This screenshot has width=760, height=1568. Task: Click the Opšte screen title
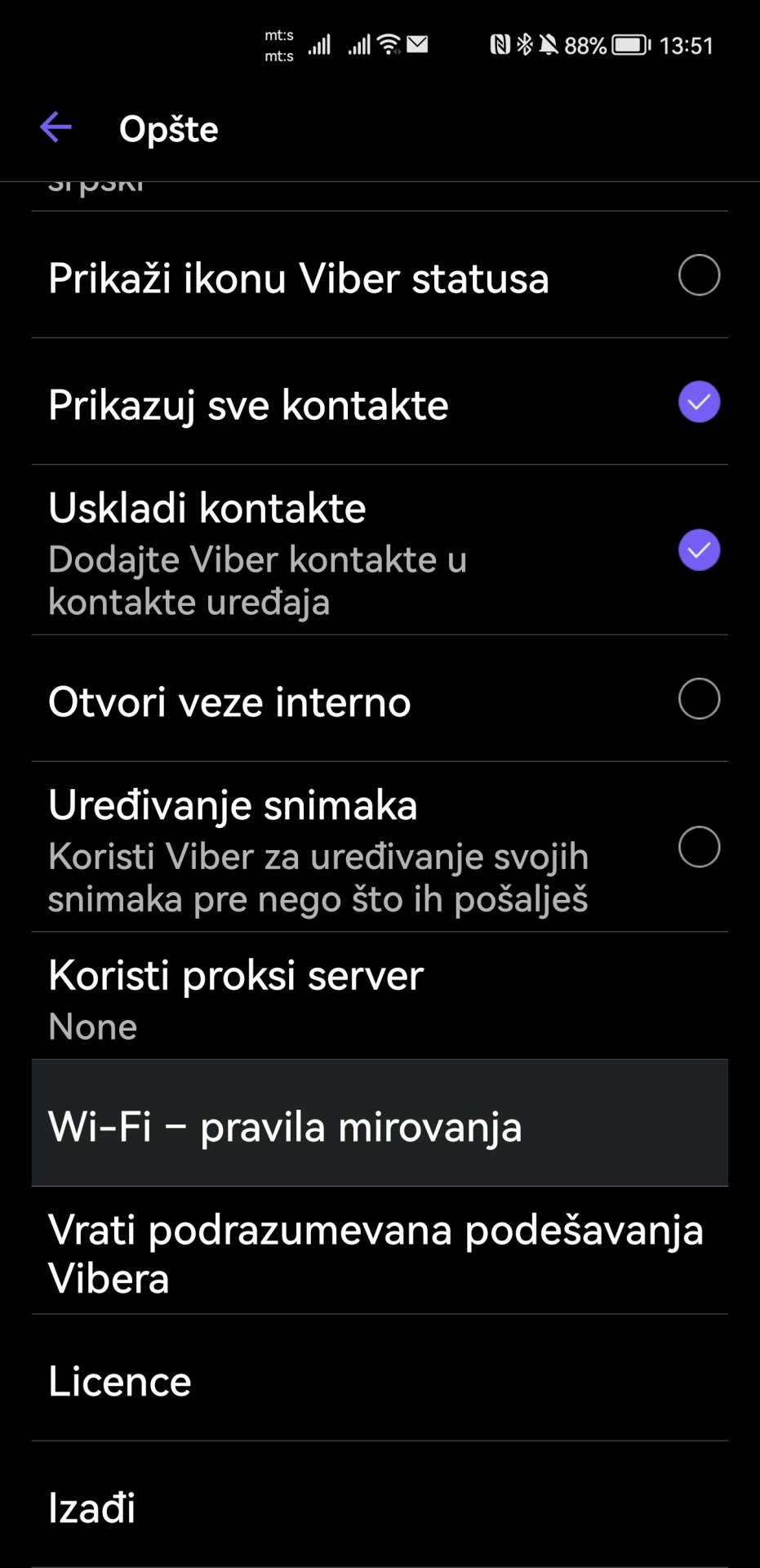pyautogui.click(x=168, y=128)
